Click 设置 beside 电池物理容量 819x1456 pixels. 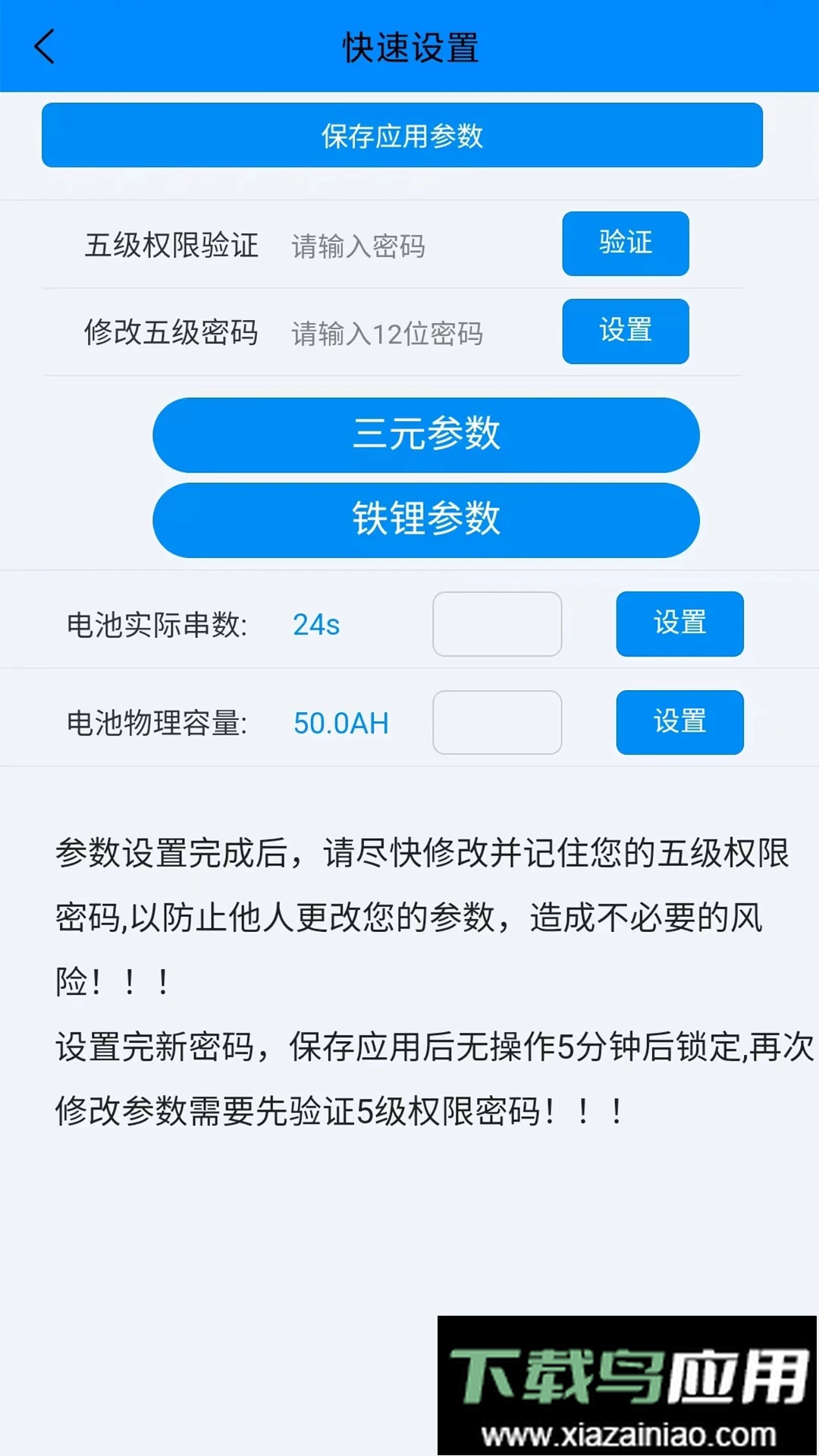point(679,723)
